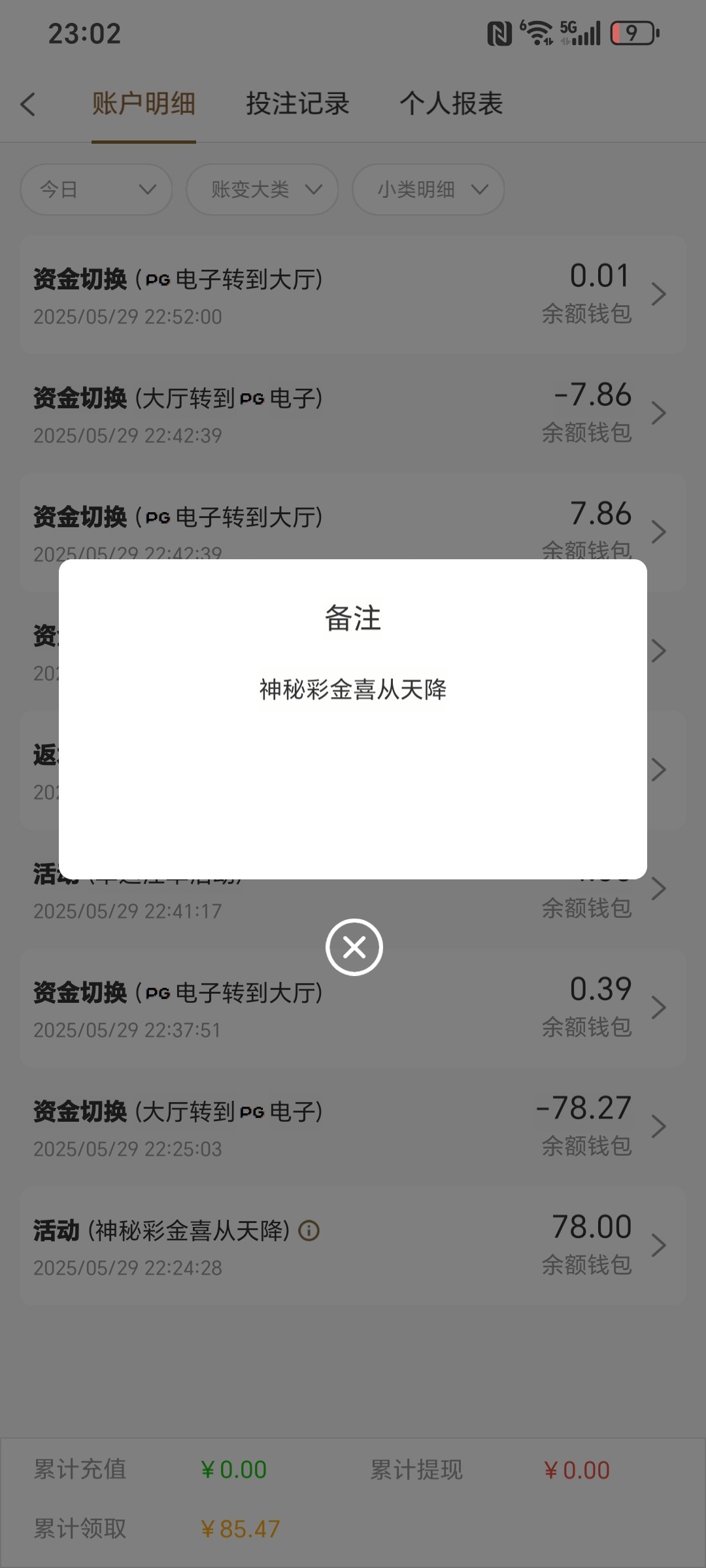The height and width of the screenshot is (1568, 706).
Task: Open the -78.27 资金切换 record
Action: (353, 1128)
